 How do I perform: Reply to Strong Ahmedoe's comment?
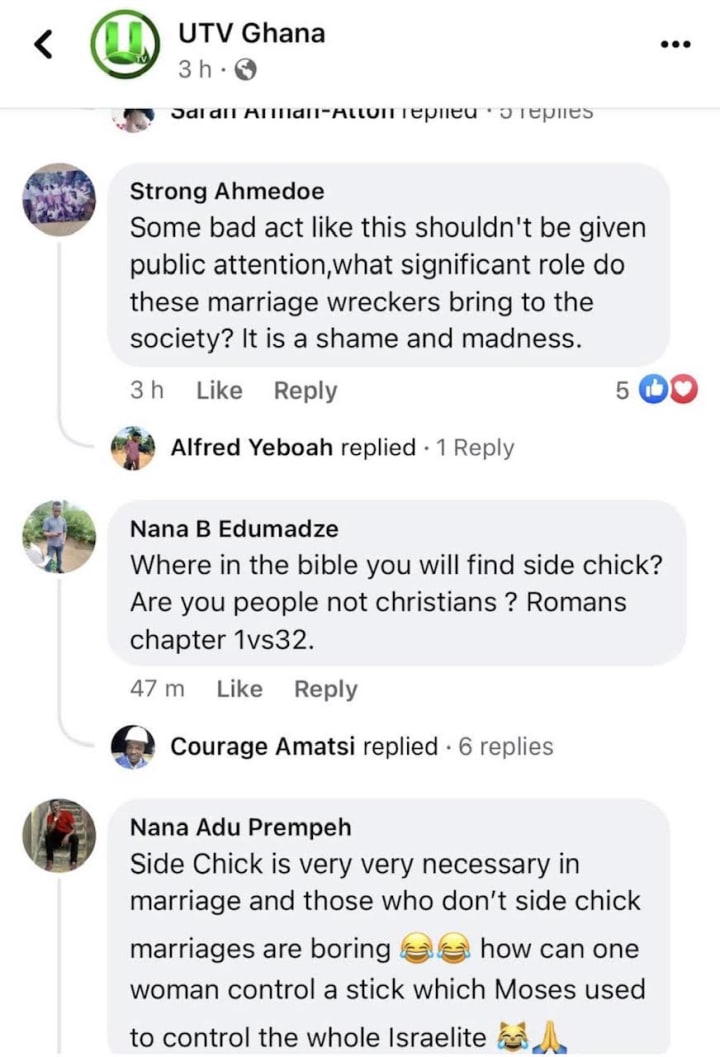pos(305,391)
